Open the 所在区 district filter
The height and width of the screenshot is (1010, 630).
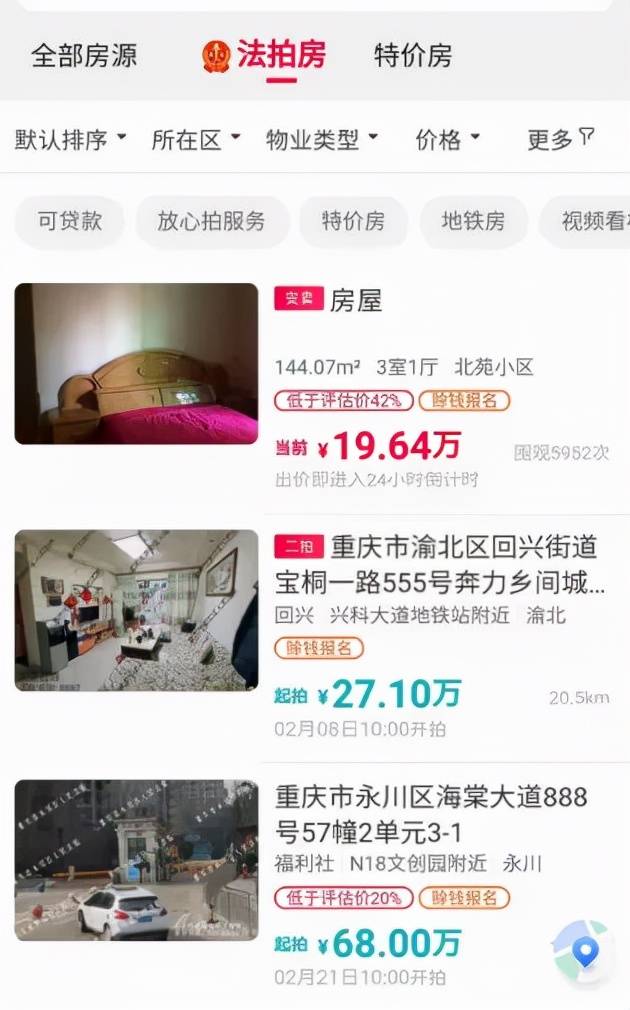[196, 139]
